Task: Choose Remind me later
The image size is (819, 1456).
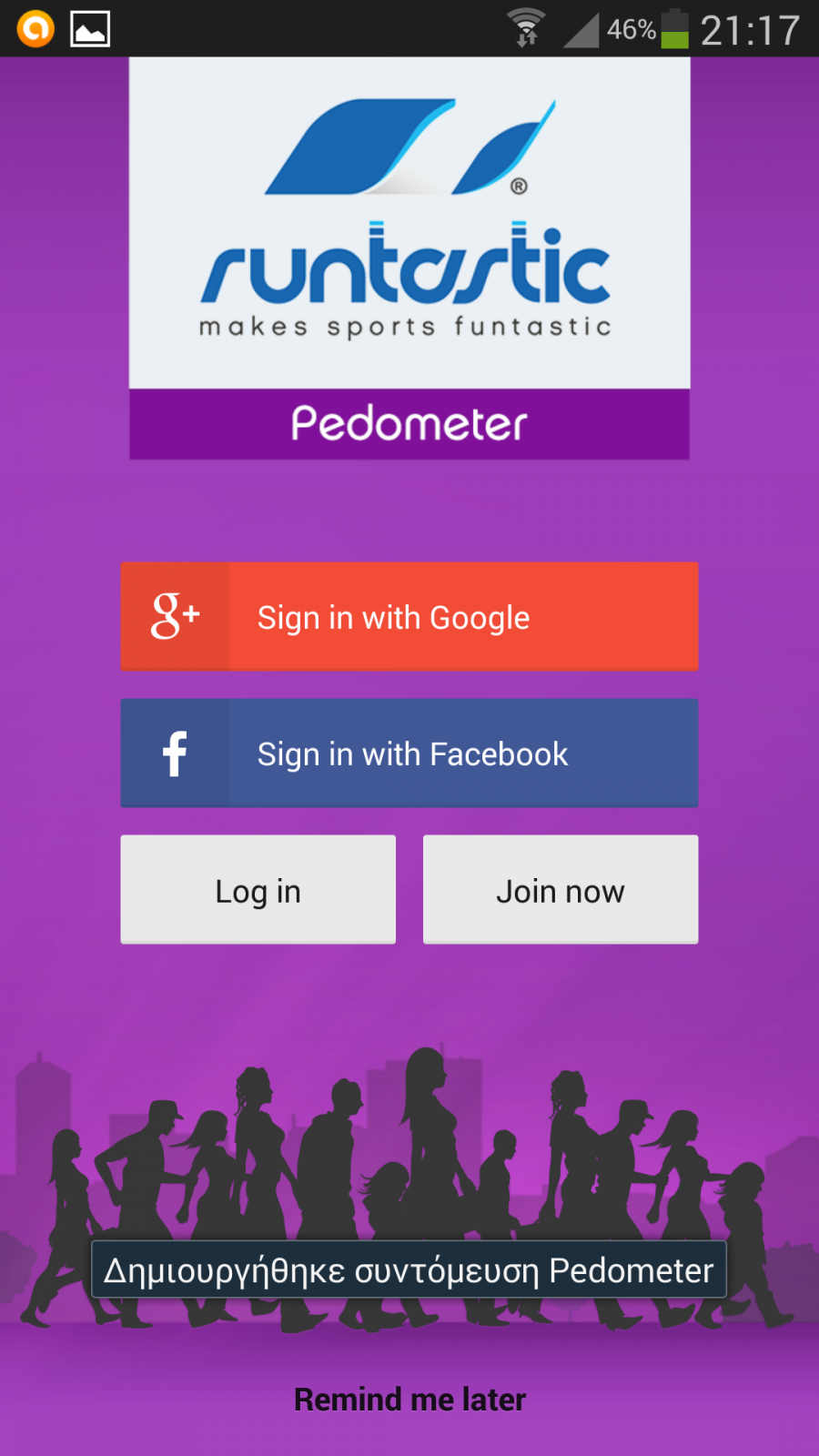Action: (x=409, y=1400)
